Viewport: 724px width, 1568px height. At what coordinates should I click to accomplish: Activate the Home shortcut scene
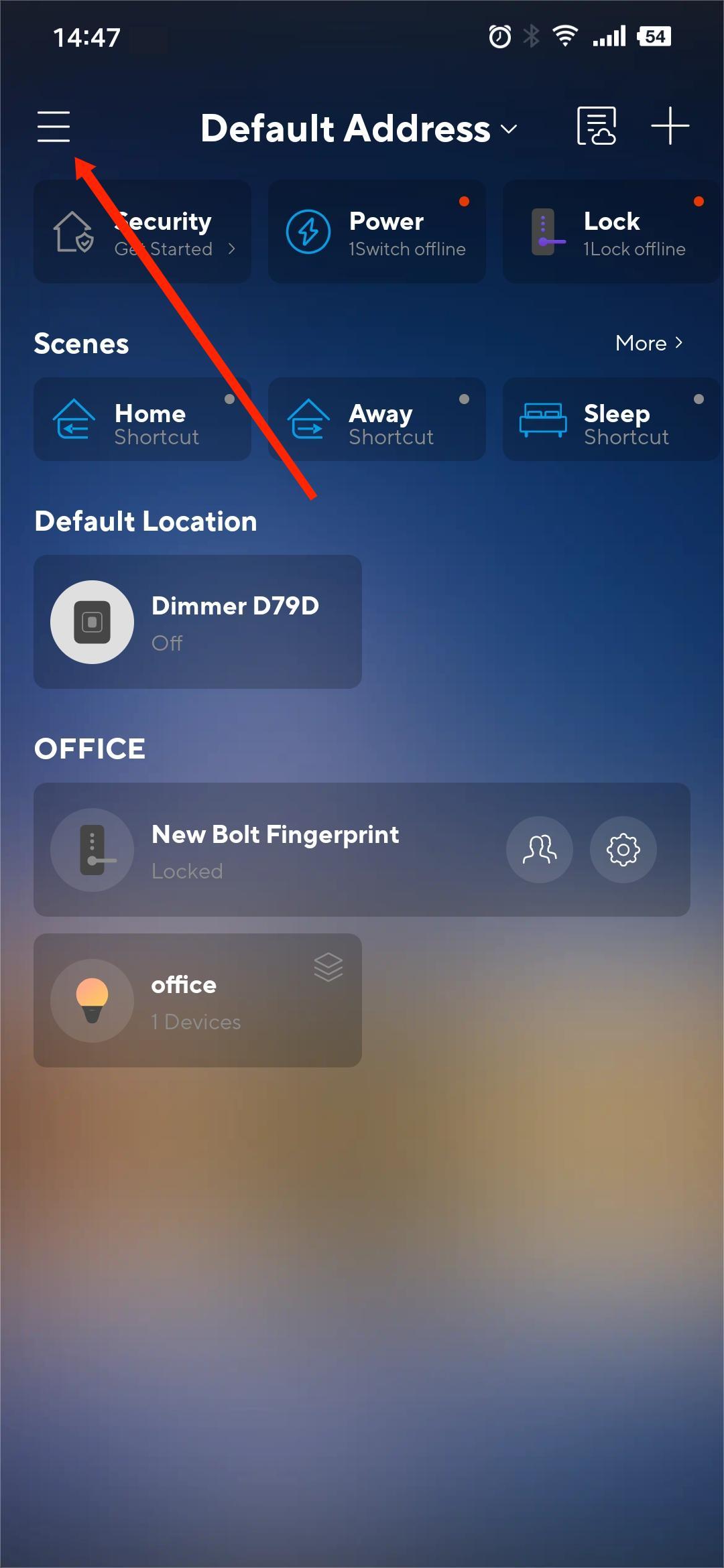[142, 419]
